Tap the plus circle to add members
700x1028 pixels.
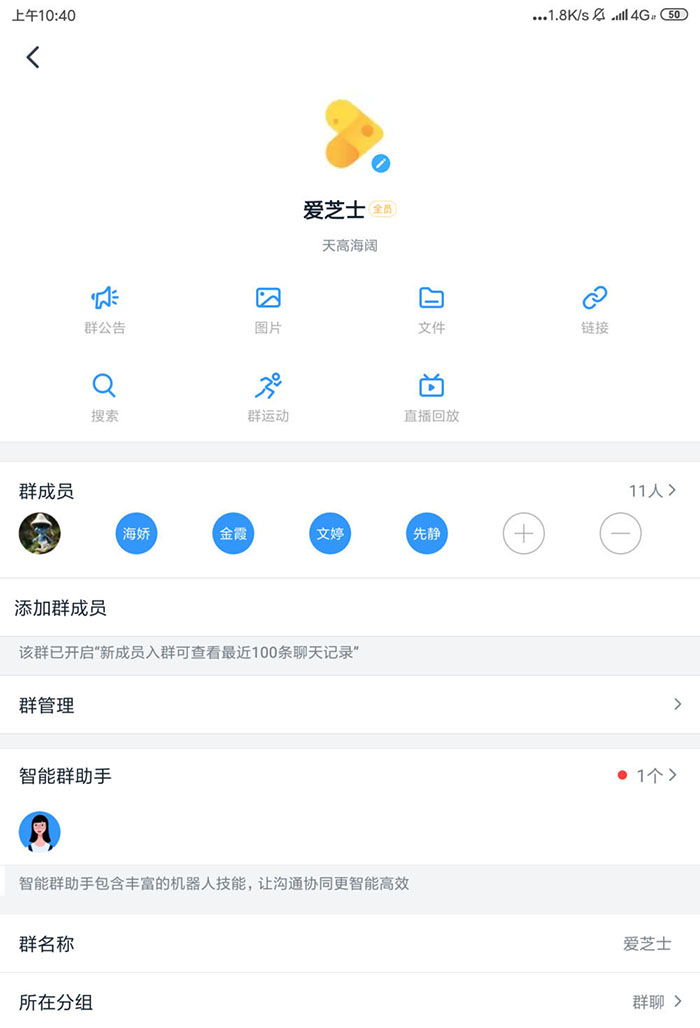[523, 534]
